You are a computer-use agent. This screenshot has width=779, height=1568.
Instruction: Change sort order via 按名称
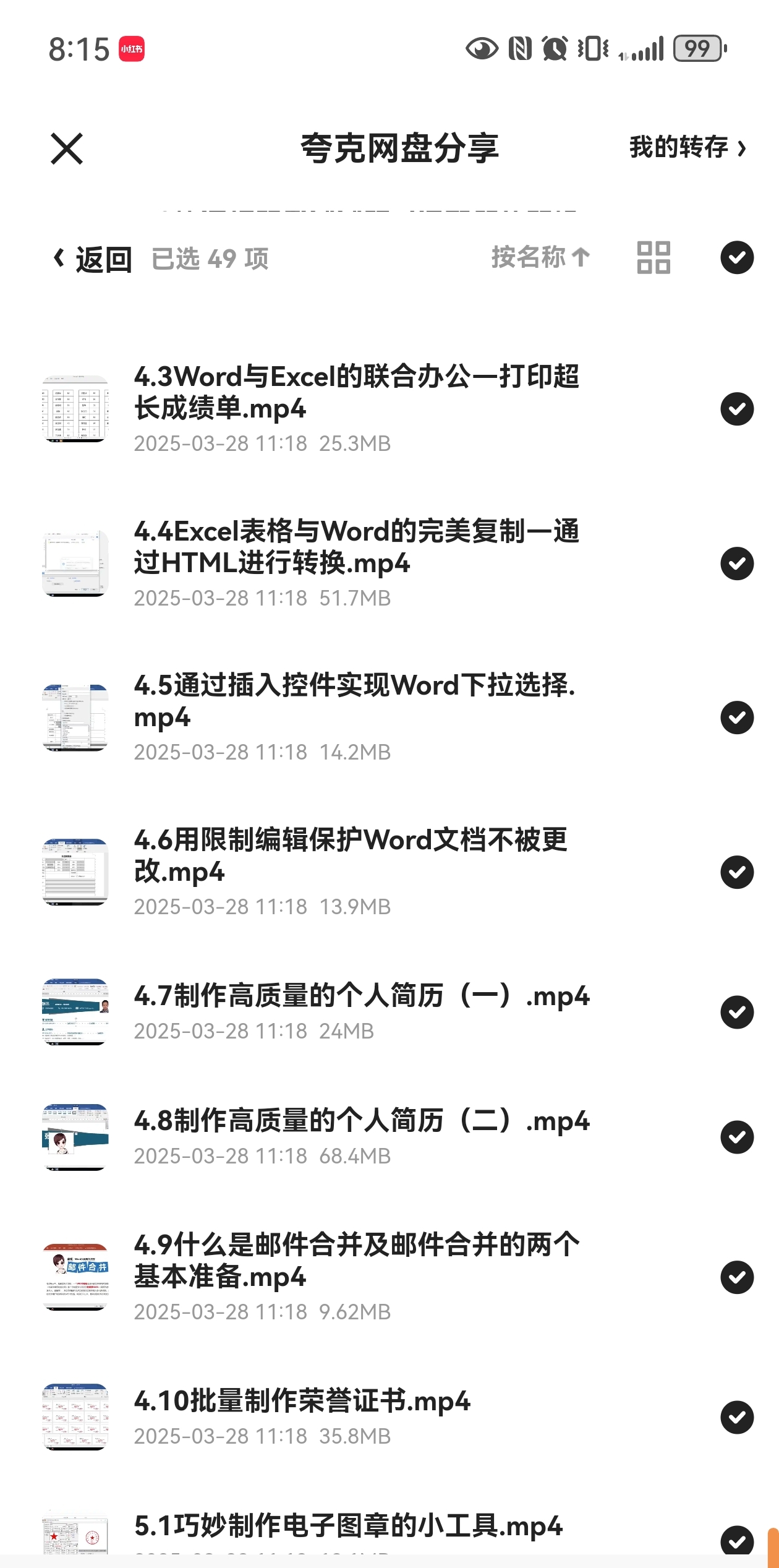tap(540, 257)
